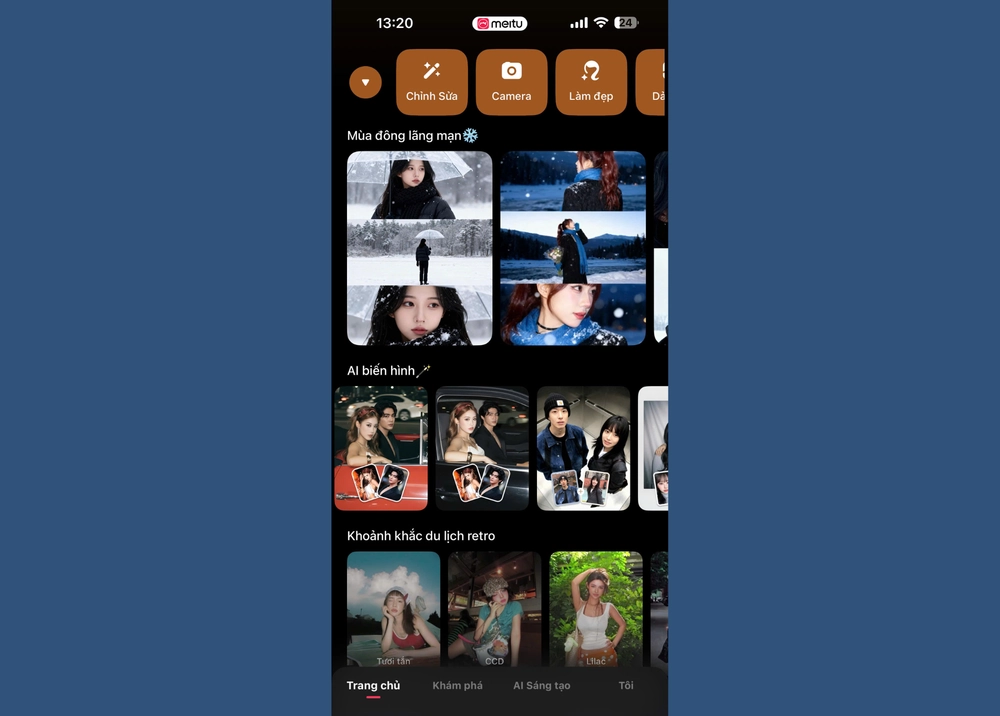Expand the round dropdown arrow button

[x=365, y=82]
